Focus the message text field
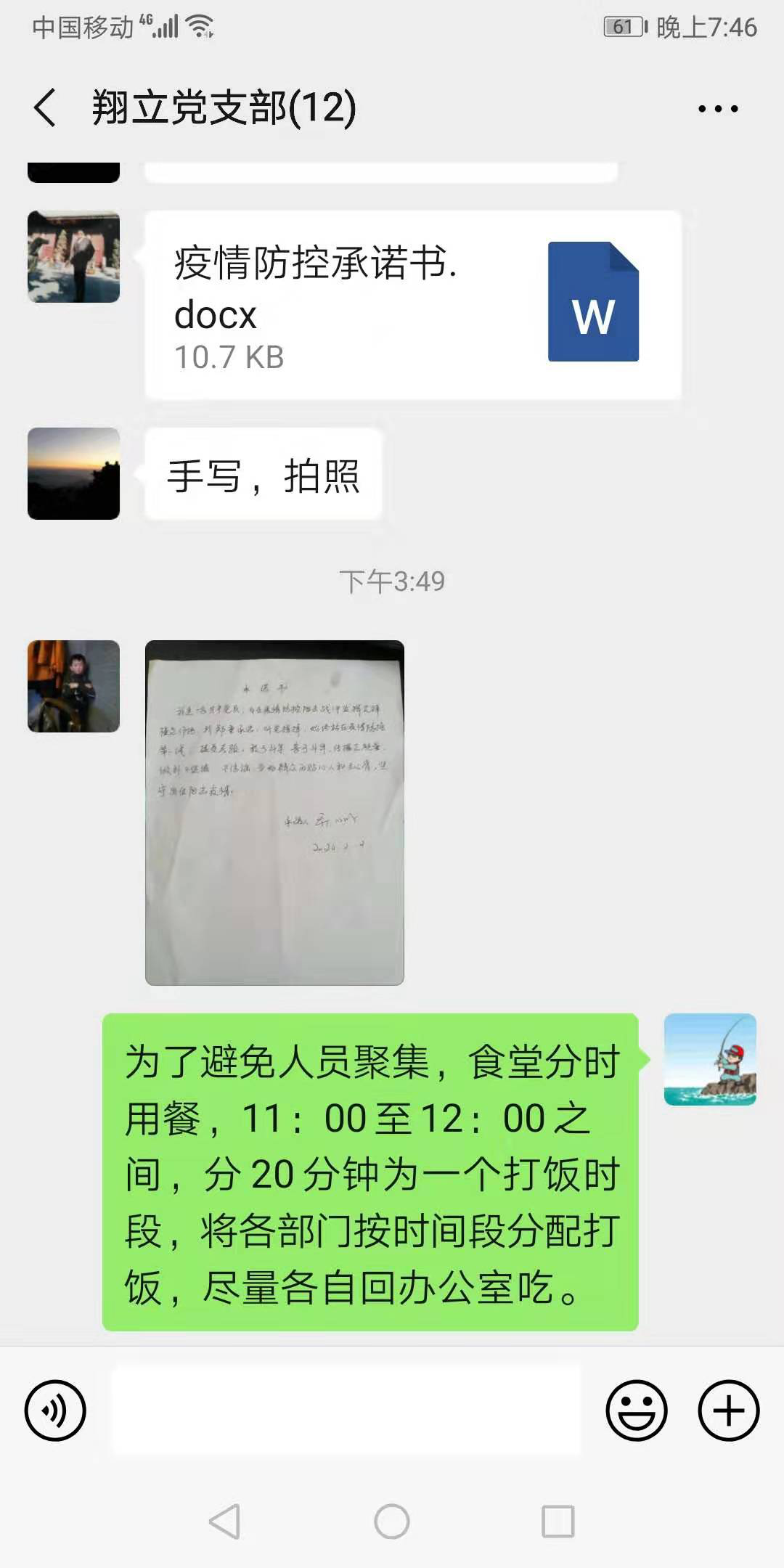 coord(346,1409)
